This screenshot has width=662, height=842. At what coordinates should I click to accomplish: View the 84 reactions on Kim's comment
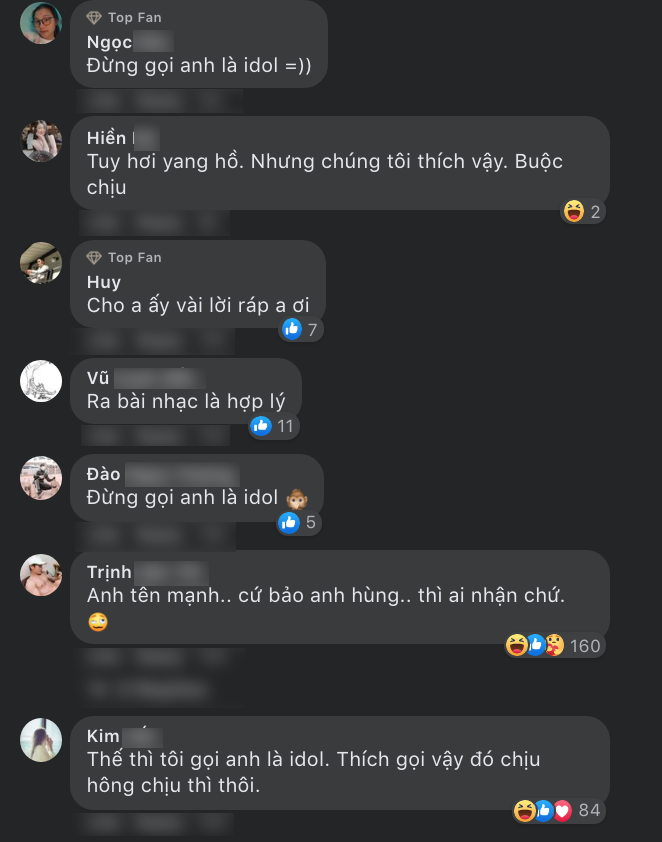point(558,810)
